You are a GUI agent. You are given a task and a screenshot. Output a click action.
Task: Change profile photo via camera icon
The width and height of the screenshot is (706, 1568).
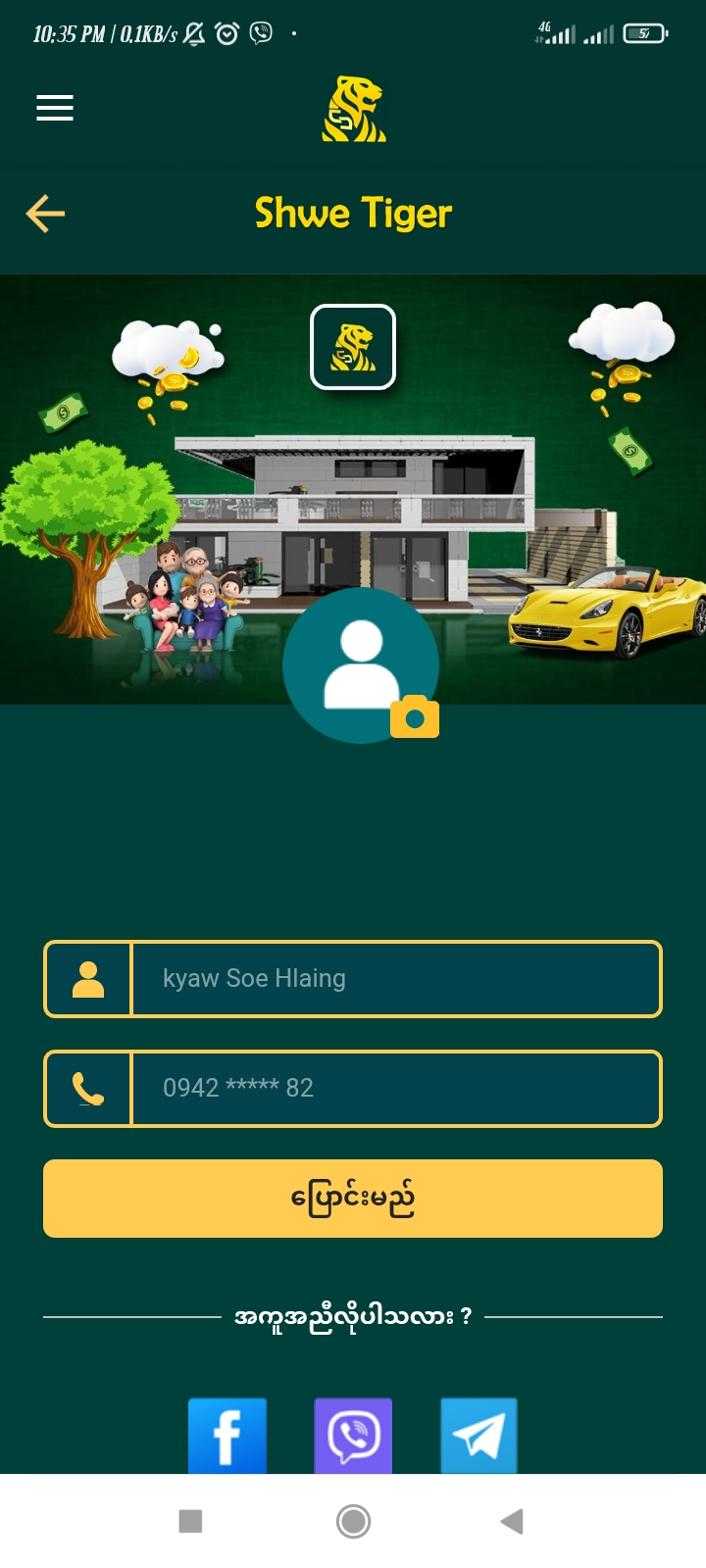415,717
